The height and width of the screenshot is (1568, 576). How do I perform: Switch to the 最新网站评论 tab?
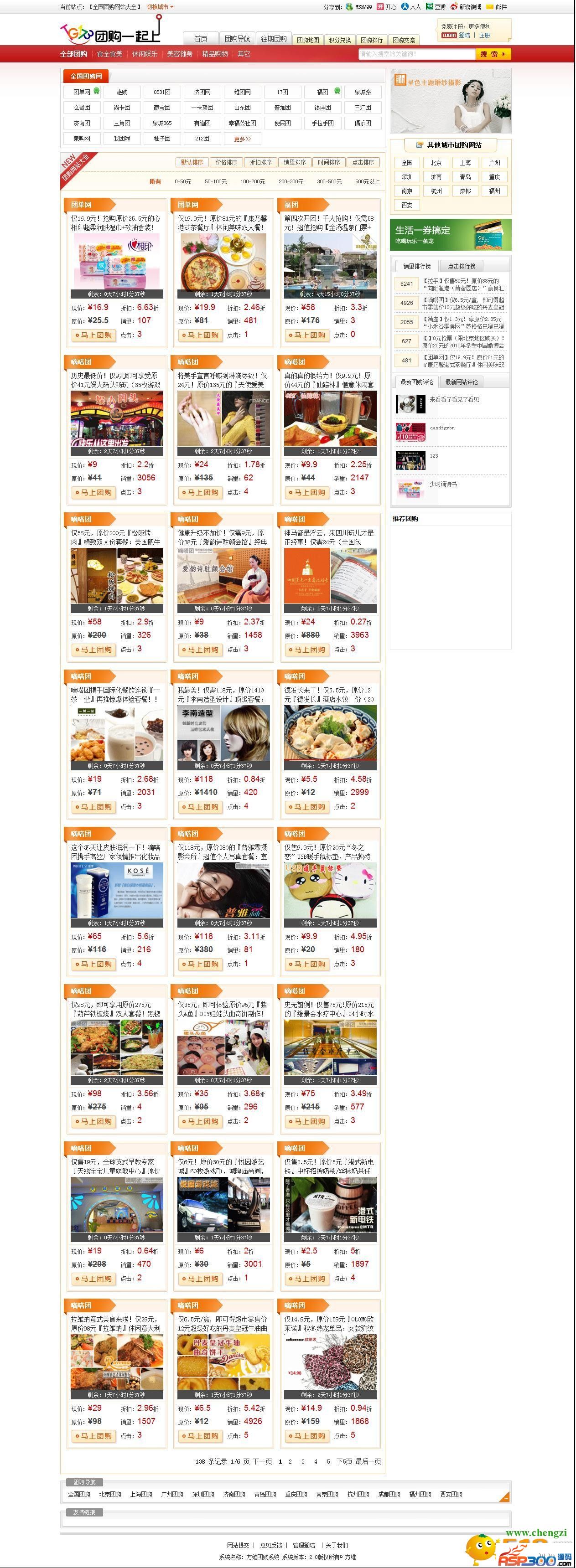pyautogui.click(x=461, y=382)
